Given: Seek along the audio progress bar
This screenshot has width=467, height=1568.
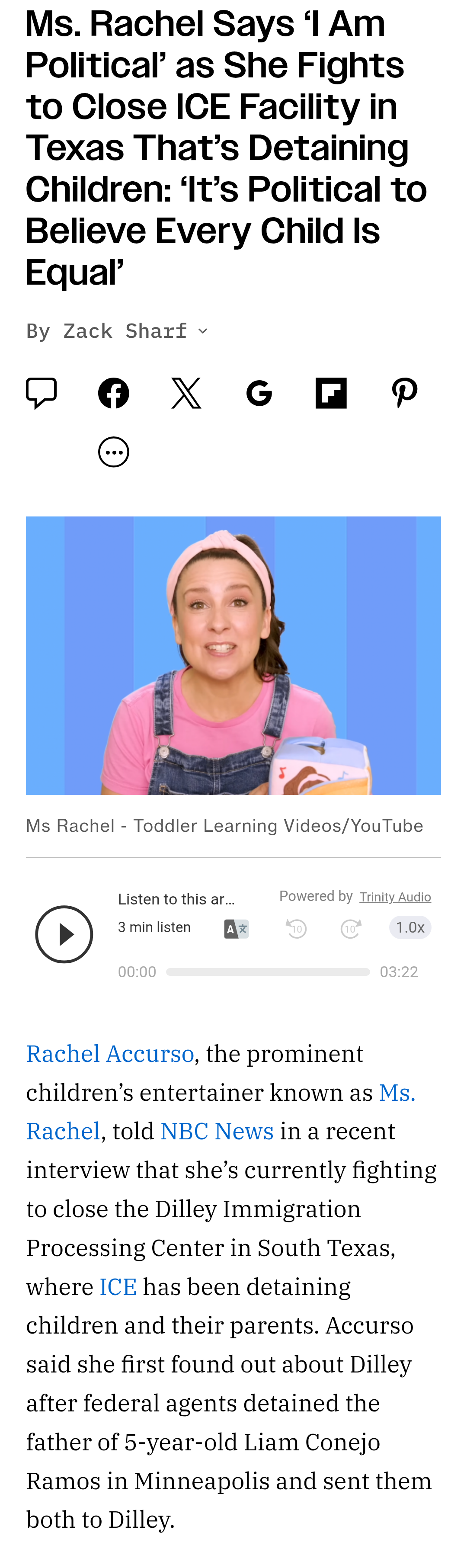Looking at the screenshot, I should point(268,972).
